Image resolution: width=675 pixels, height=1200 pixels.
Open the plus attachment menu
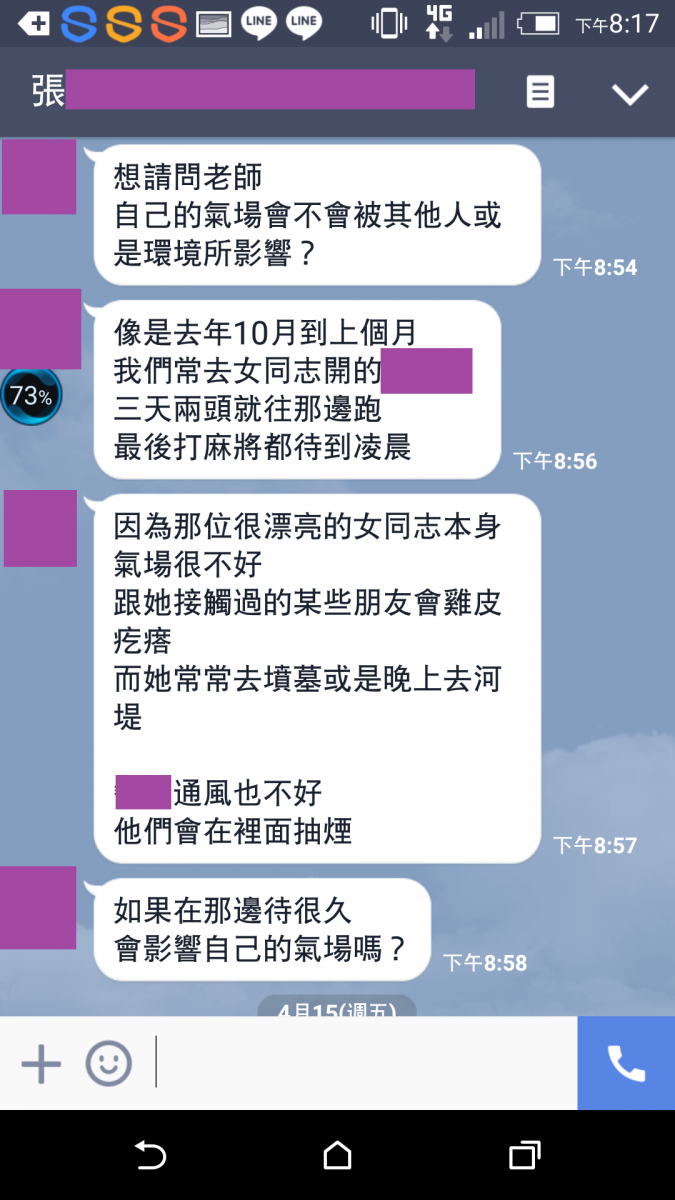[41, 1063]
